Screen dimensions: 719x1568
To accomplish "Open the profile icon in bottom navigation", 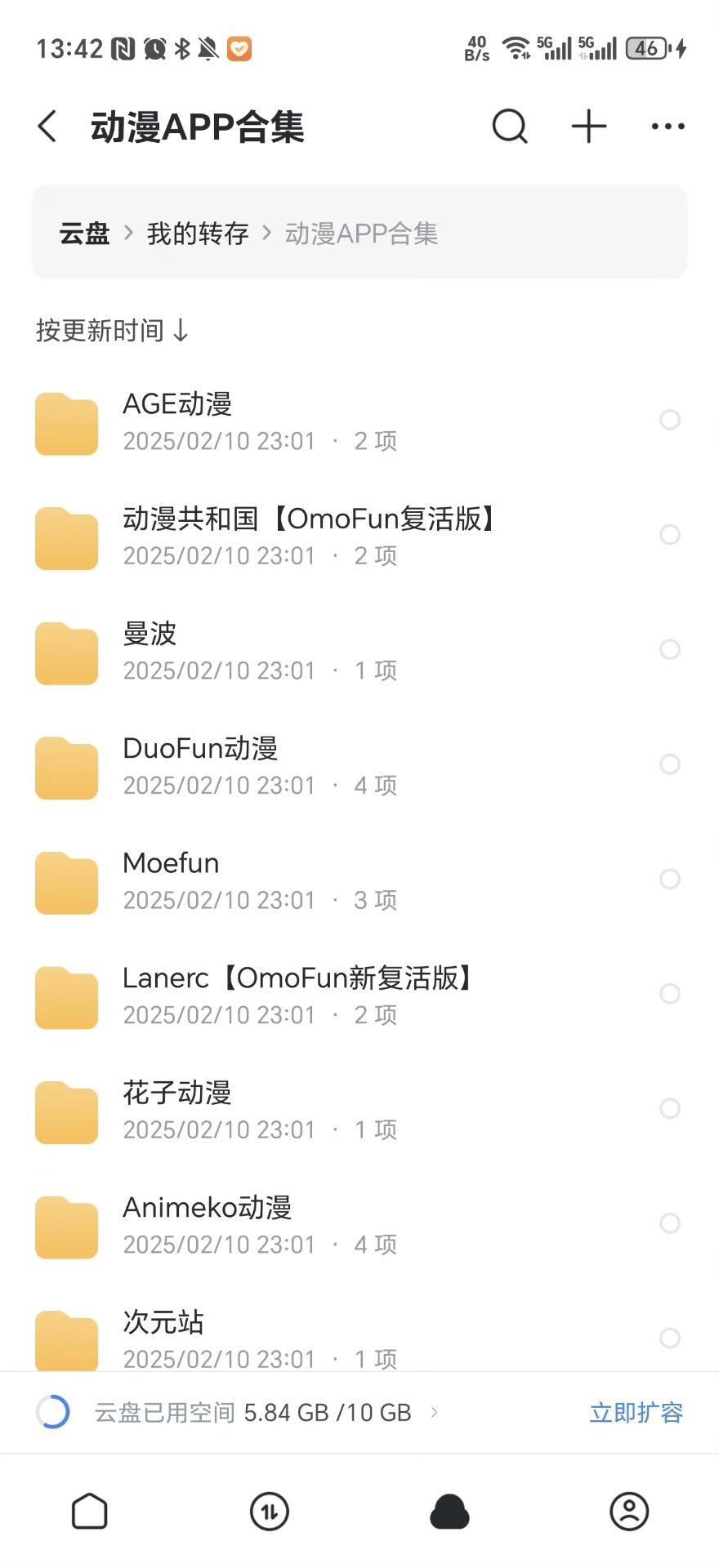I will click(628, 1512).
